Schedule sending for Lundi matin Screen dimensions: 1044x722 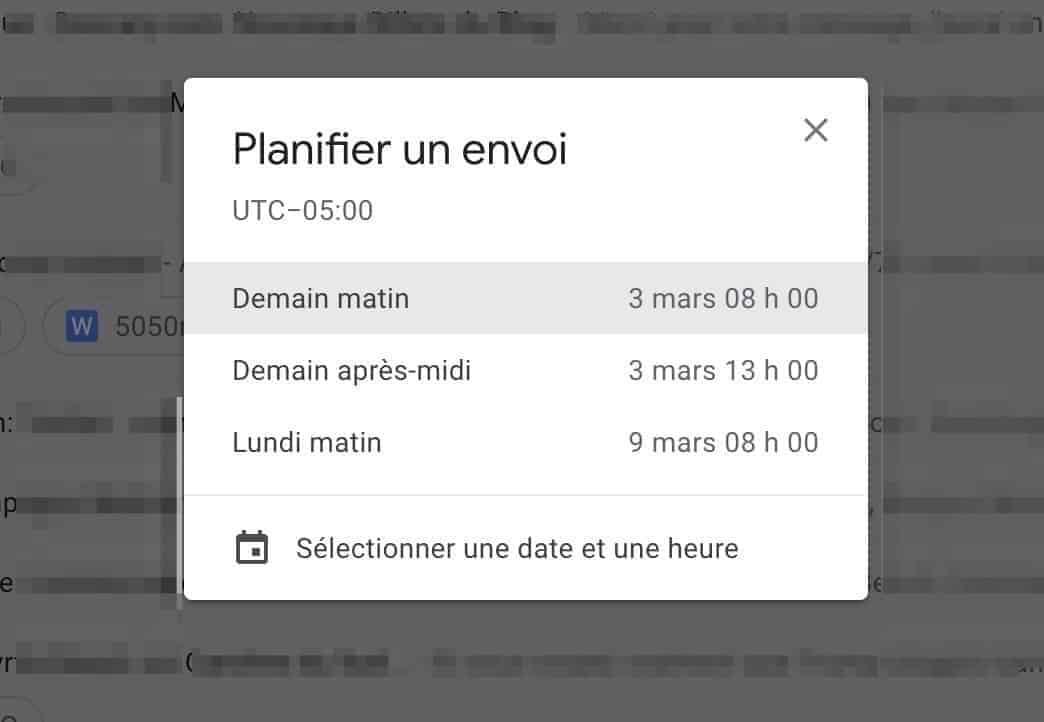coord(525,443)
